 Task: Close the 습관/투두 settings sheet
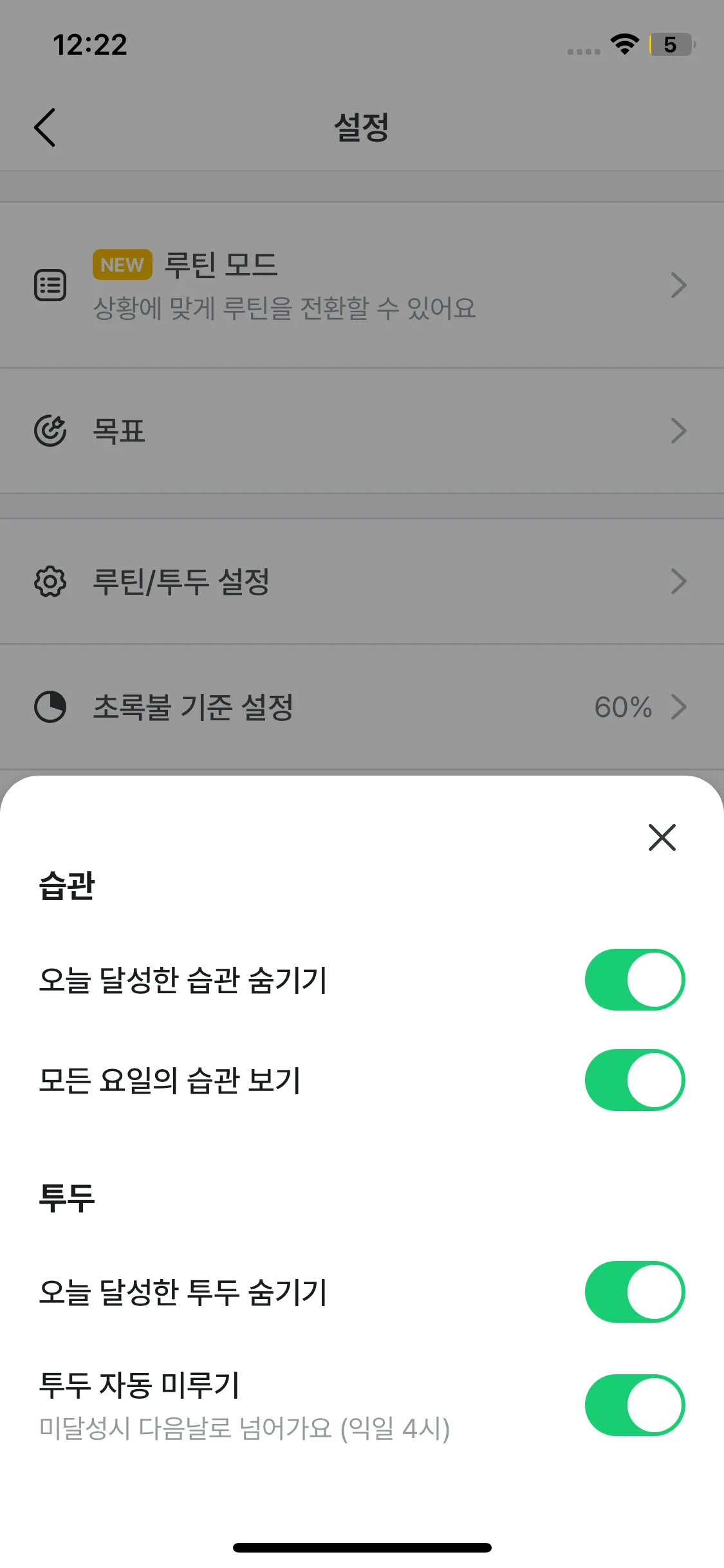(662, 837)
